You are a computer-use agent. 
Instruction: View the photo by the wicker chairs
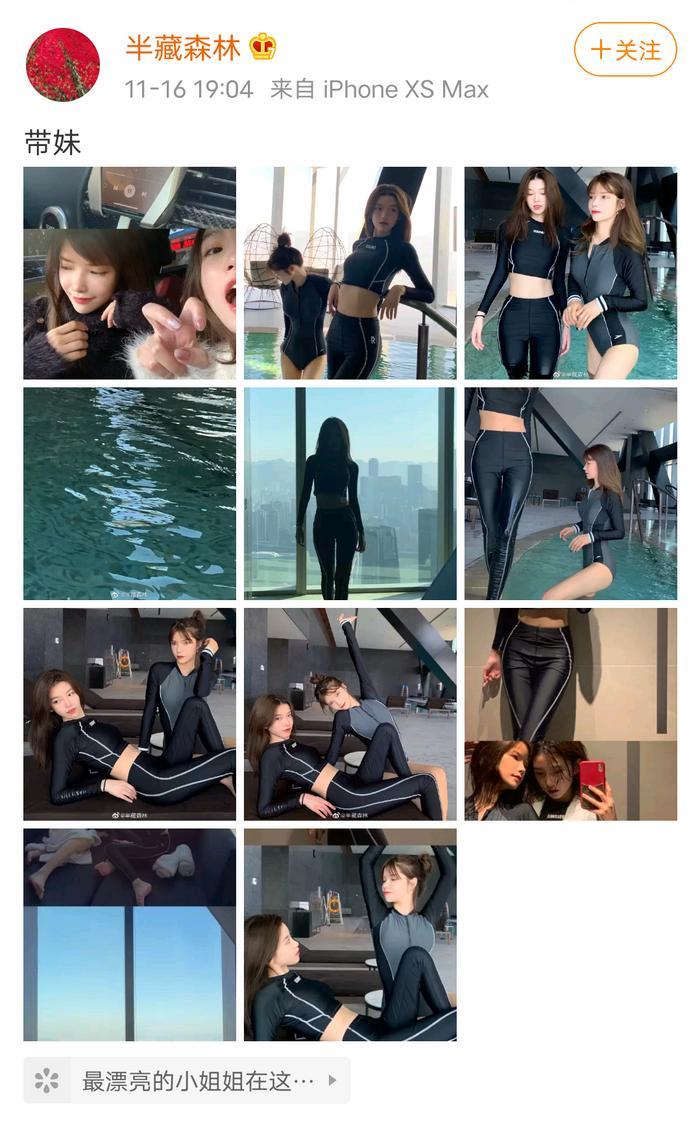(x=350, y=273)
